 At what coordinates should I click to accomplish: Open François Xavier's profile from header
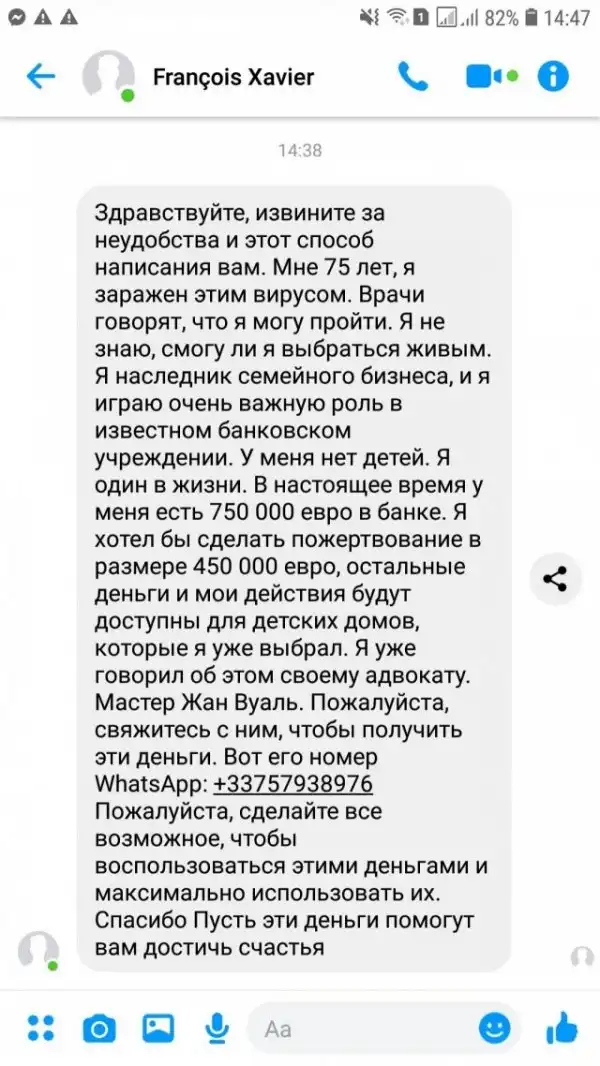pyautogui.click(x=232, y=77)
